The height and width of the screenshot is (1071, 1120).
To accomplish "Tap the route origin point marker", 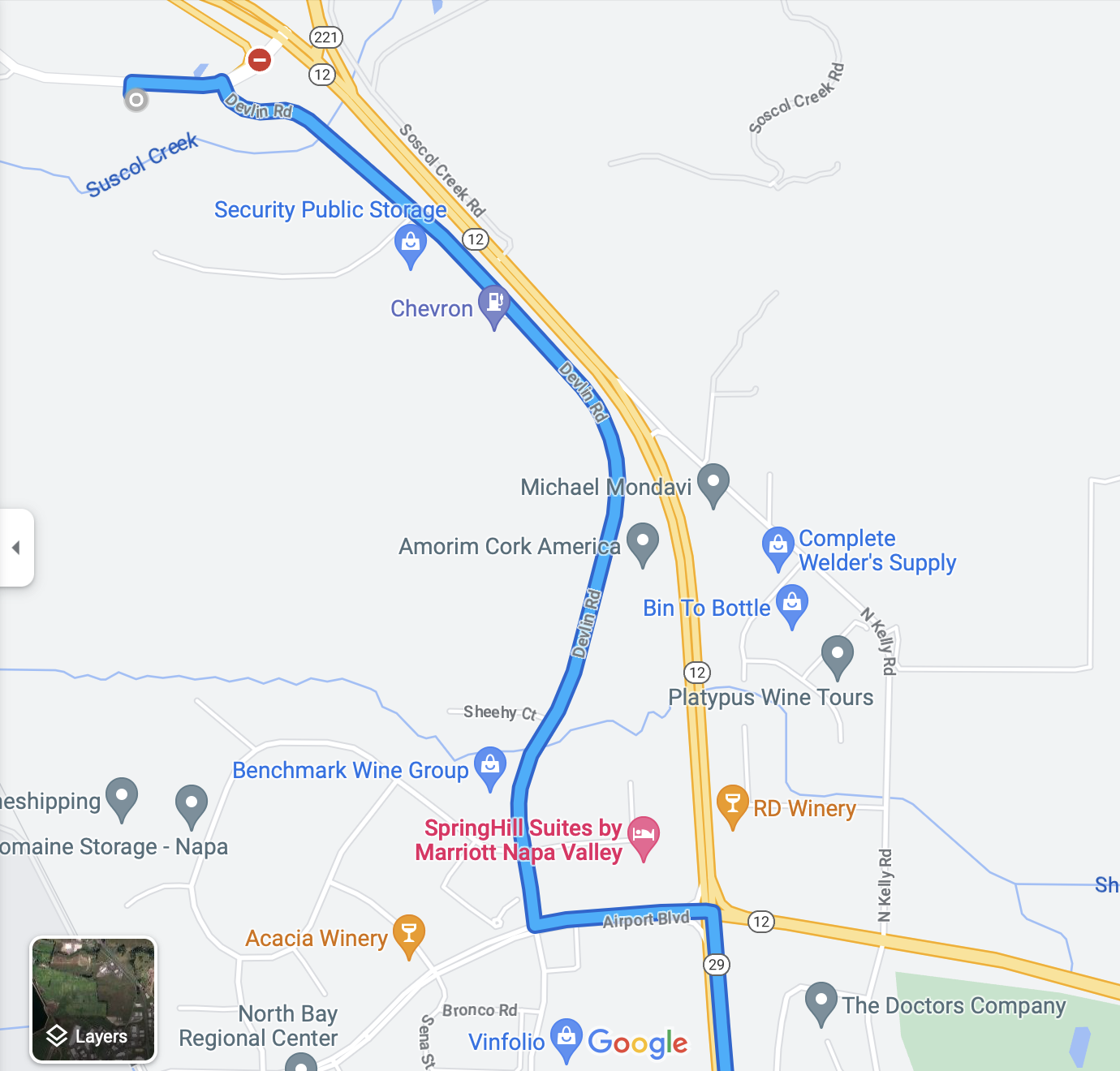I will (136, 100).
